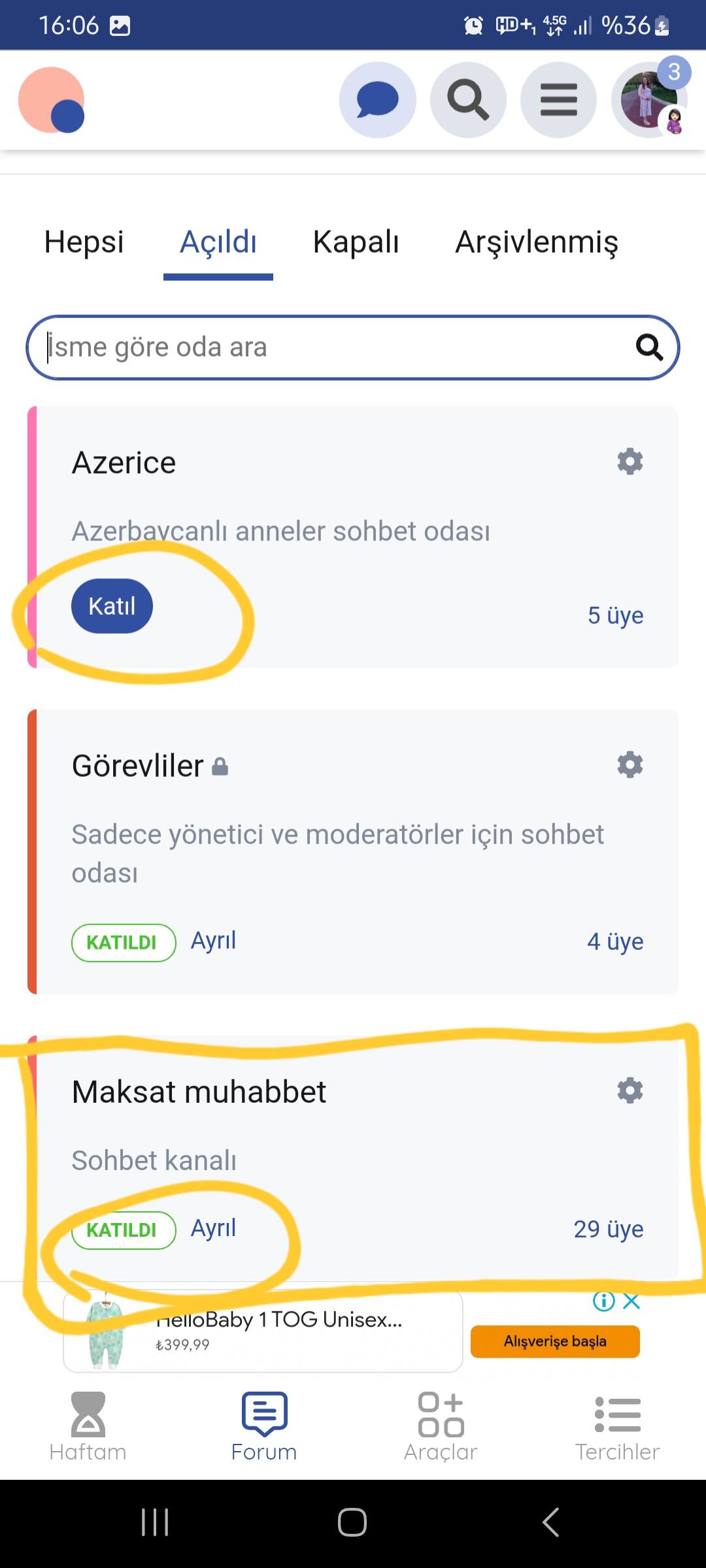Focus the İsme göre oda ara field
Screen dimensions: 706x1568
tap(353, 348)
